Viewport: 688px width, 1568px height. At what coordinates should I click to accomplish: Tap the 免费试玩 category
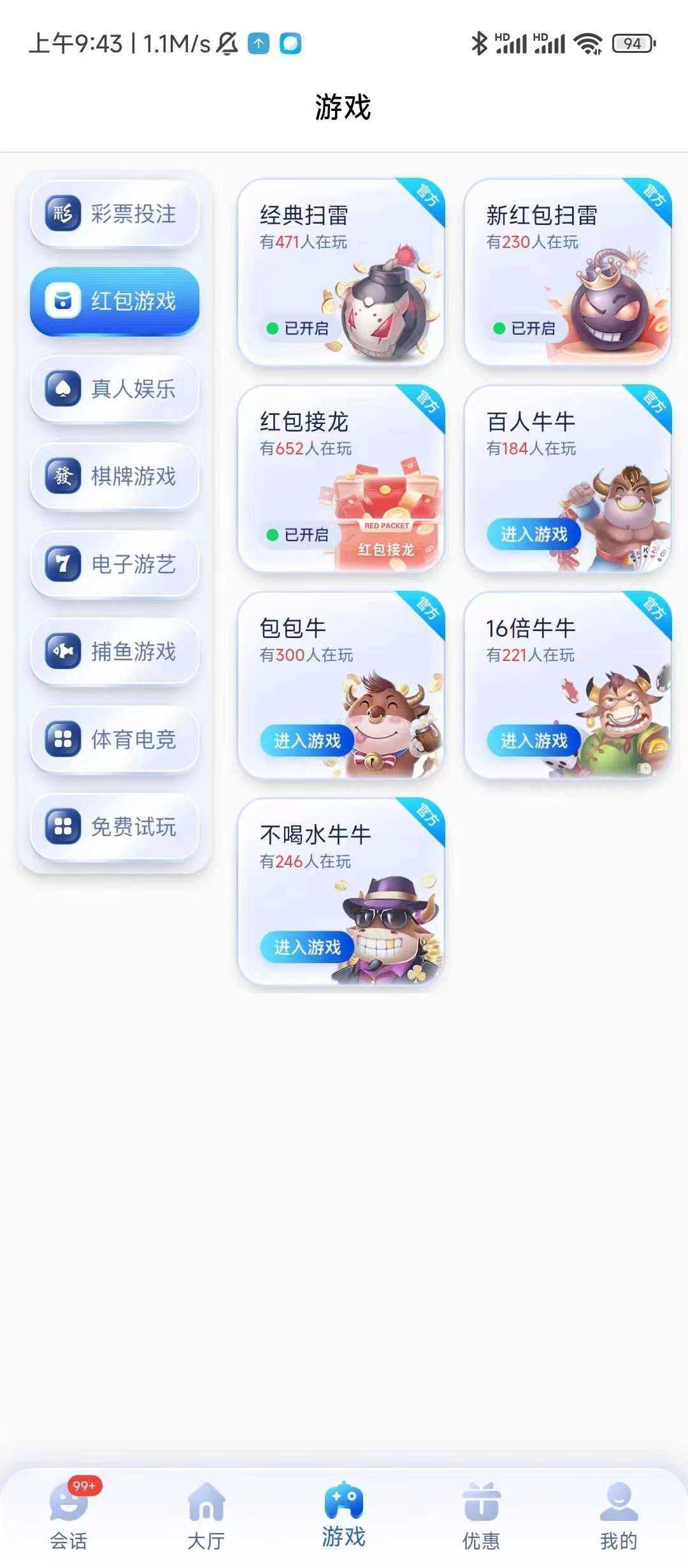point(115,827)
